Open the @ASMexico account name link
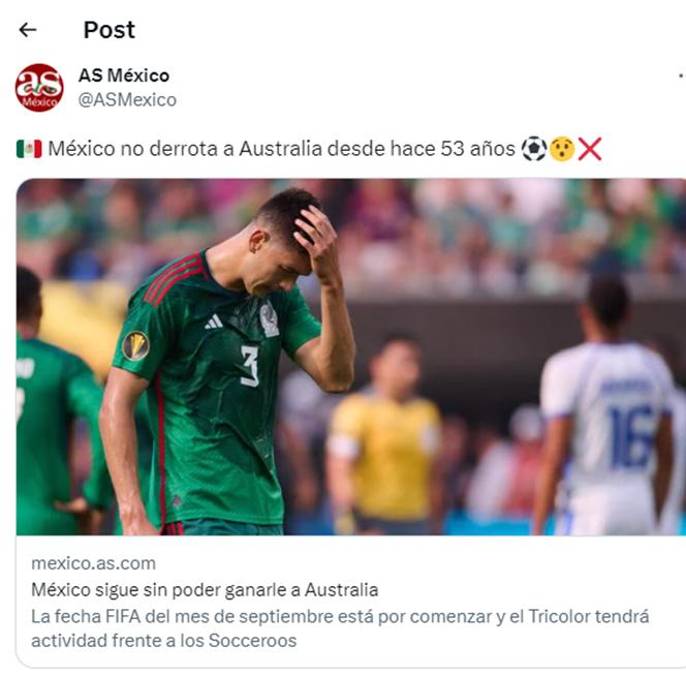This screenshot has width=686, height=675. point(127,99)
